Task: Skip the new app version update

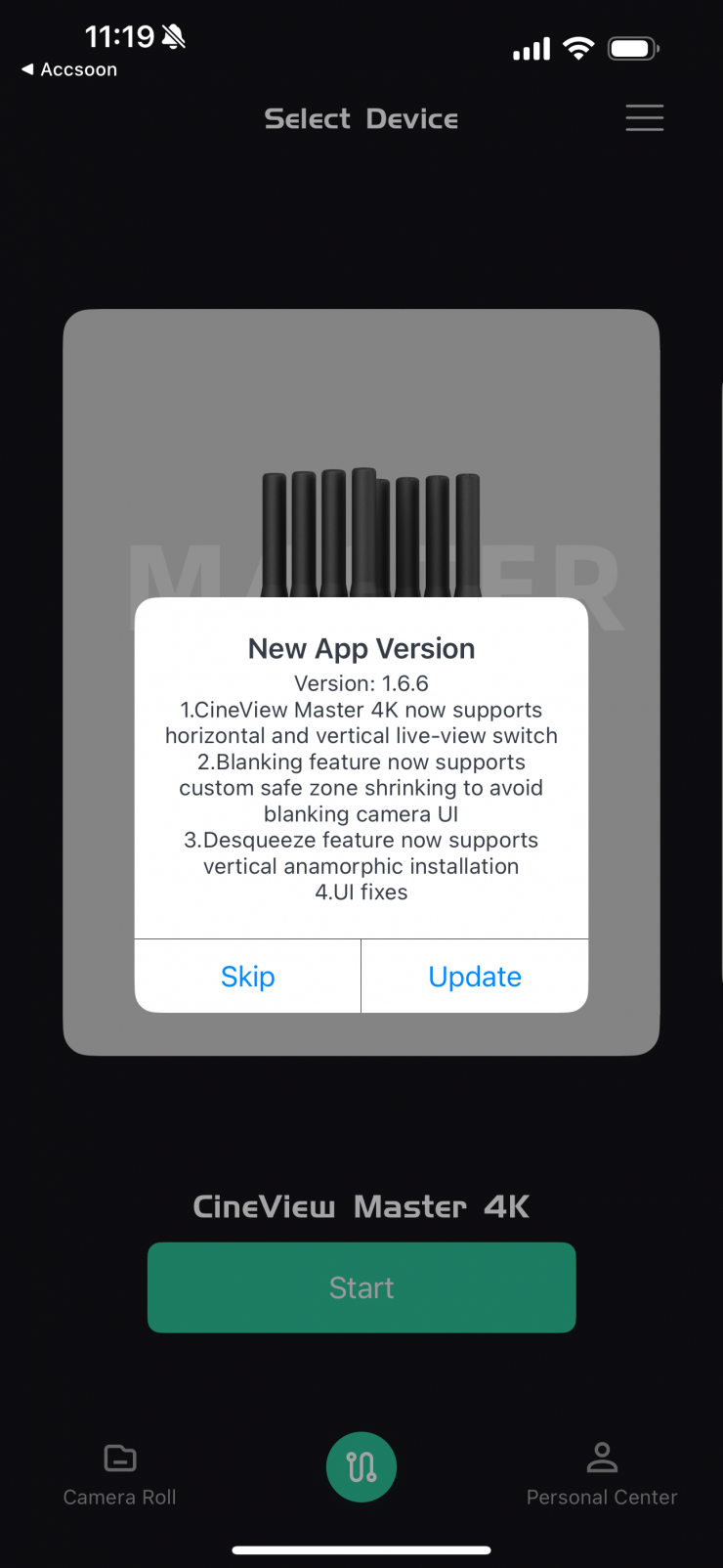Action: (248, 977)
